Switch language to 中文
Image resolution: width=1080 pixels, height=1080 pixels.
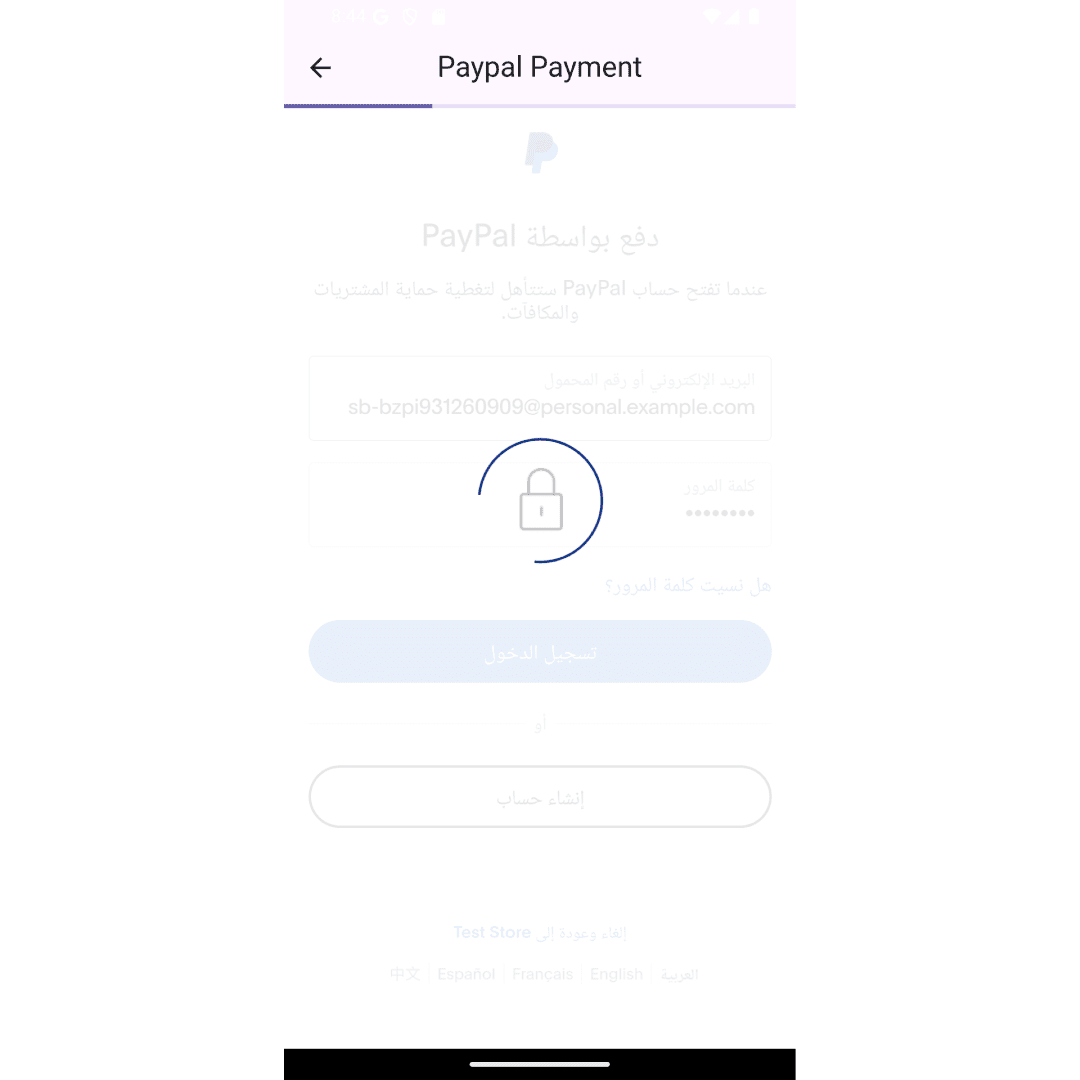click(405, 974)
